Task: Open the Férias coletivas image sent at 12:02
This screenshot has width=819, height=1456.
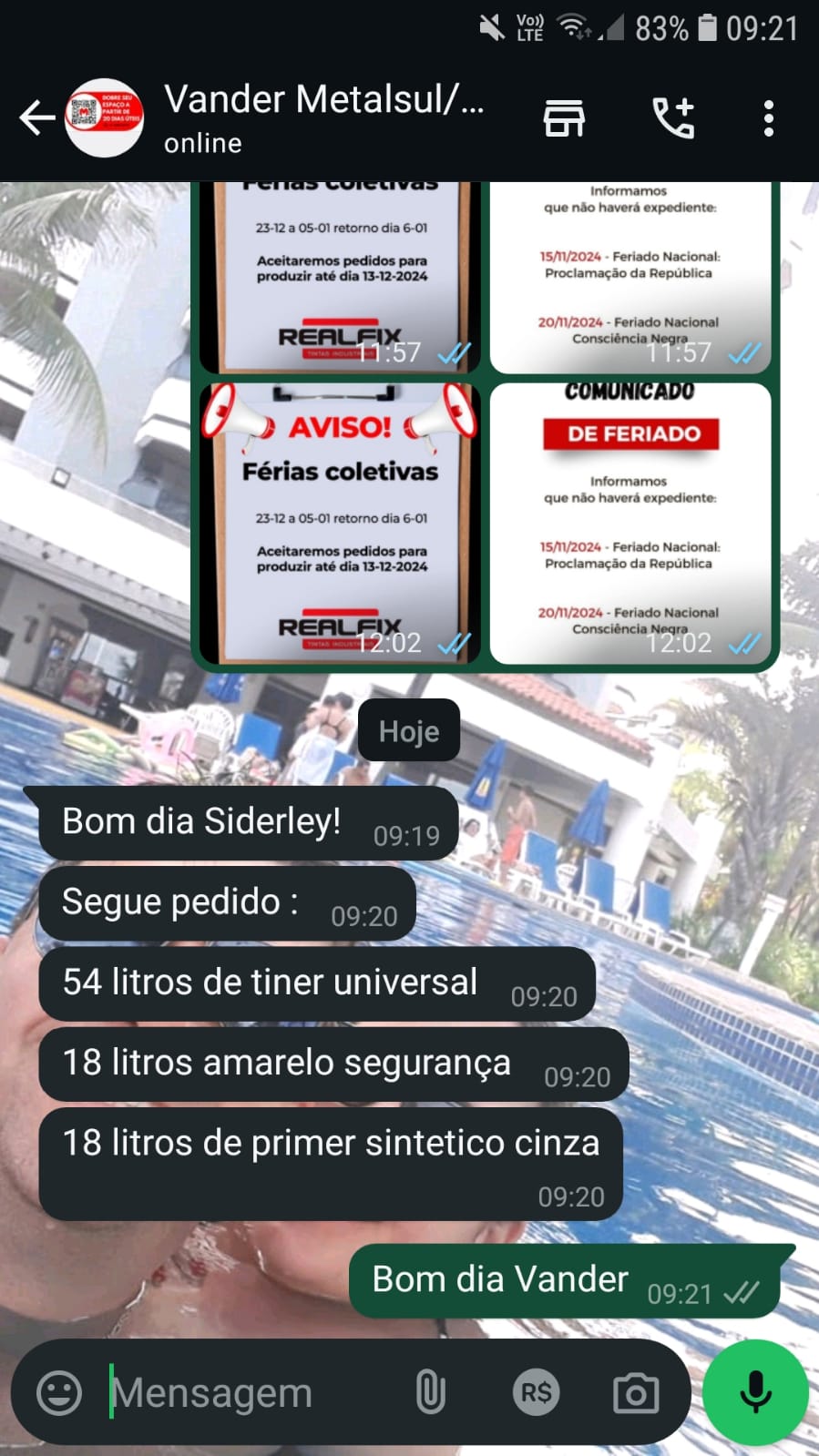Action: [x=339, y=524]
